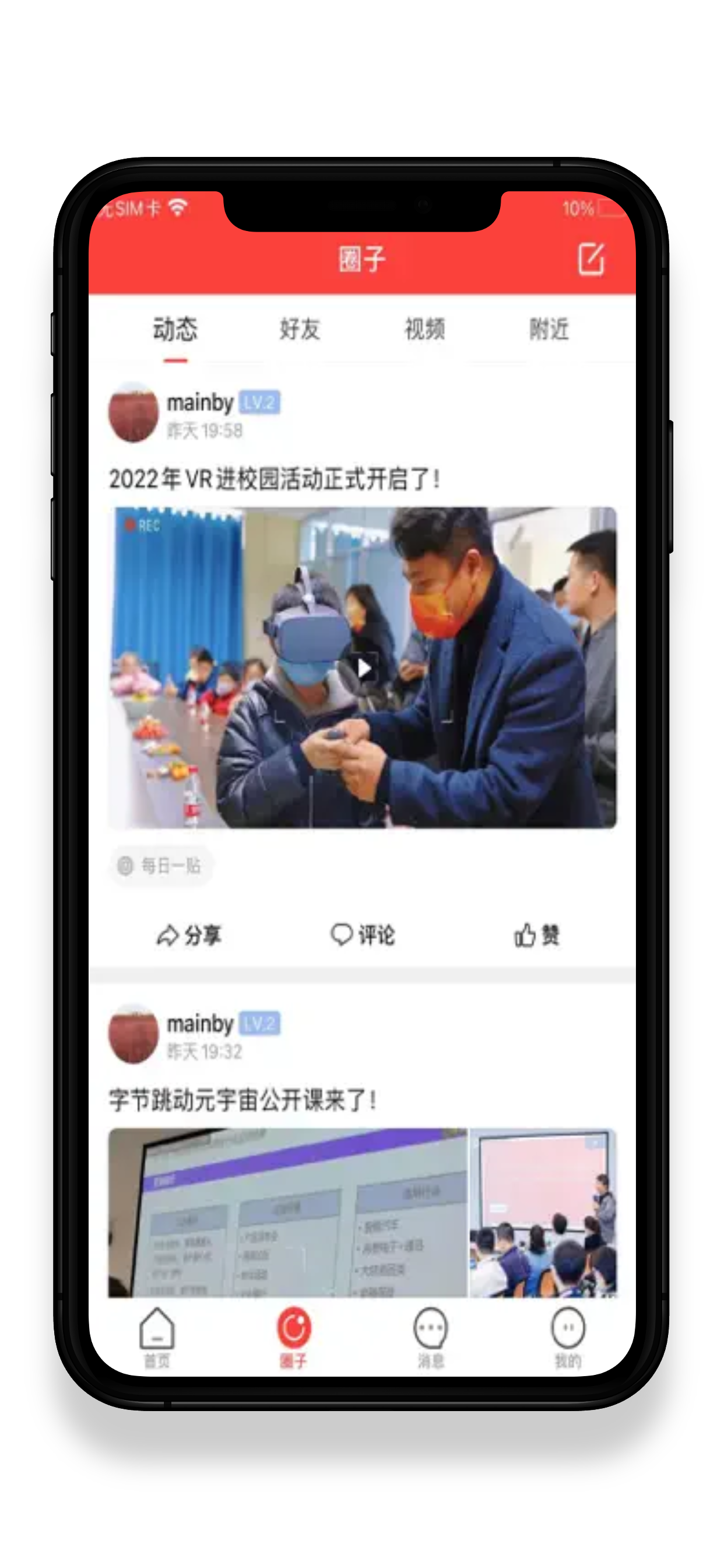Open the slide photo in 字节跳动 post
724x1568 pixels.
287,1213
